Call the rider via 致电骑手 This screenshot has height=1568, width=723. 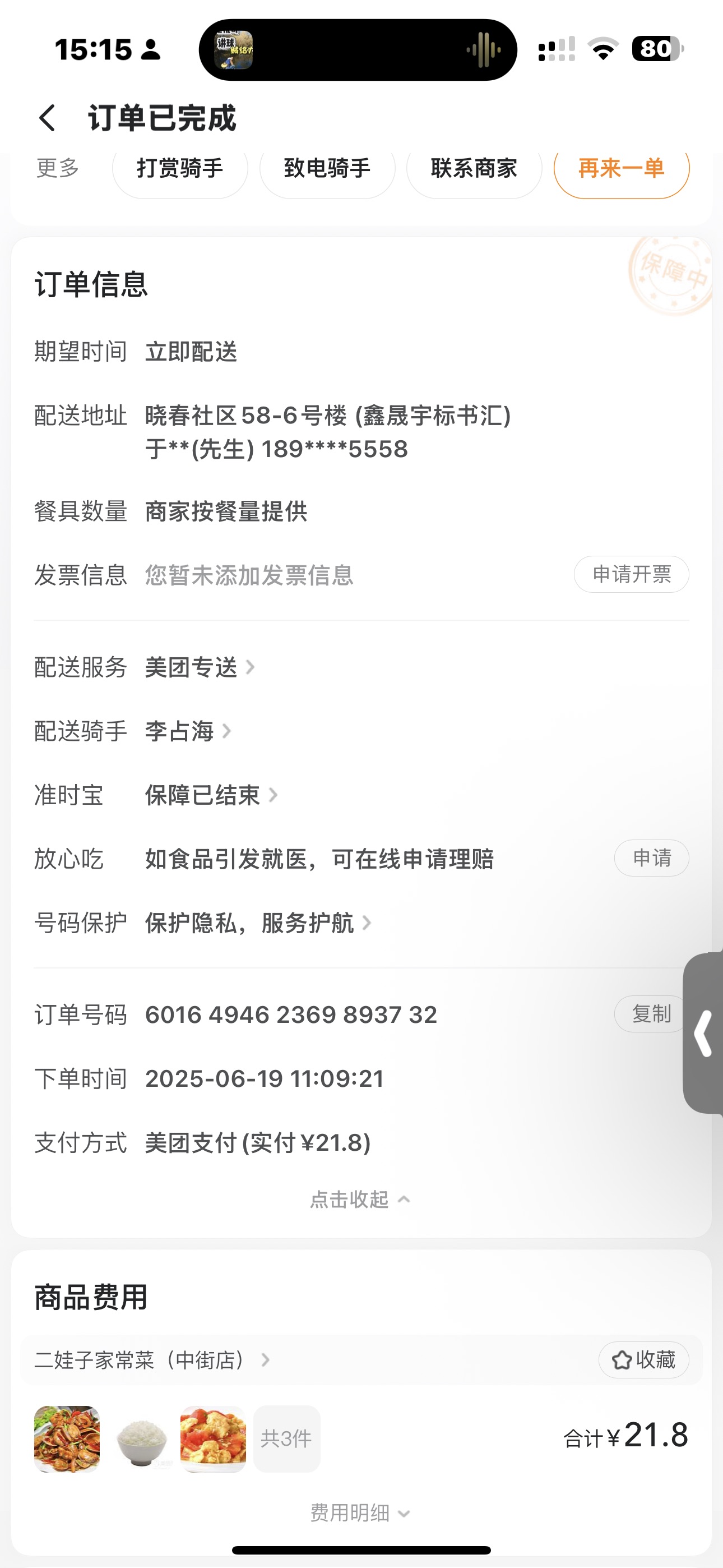pyautogui.click(x=327, y=169)
